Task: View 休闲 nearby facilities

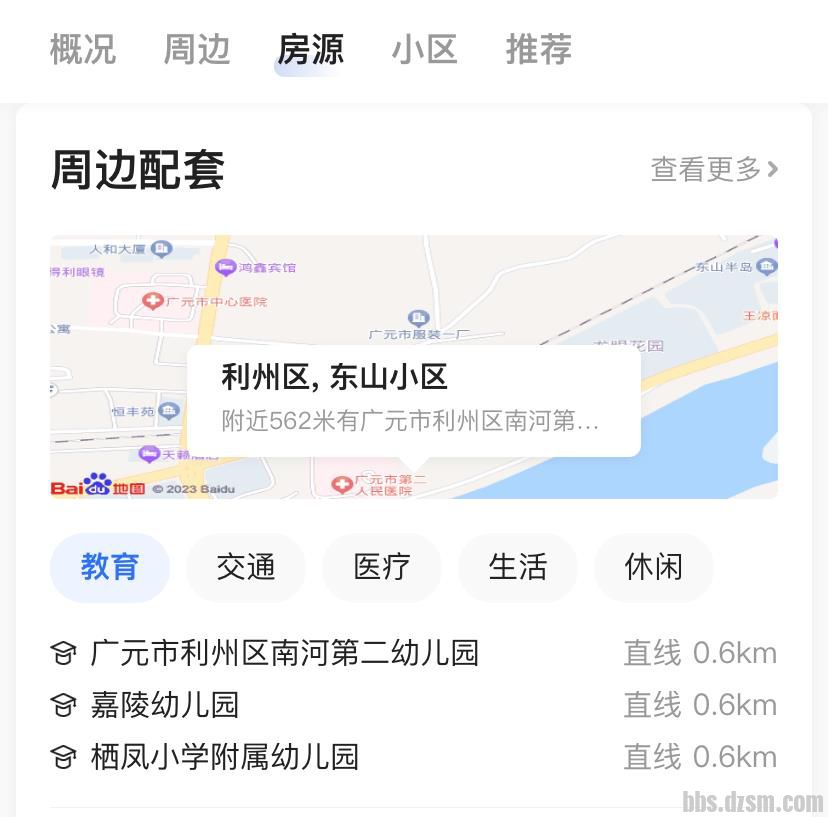Action: coord(654,567)
